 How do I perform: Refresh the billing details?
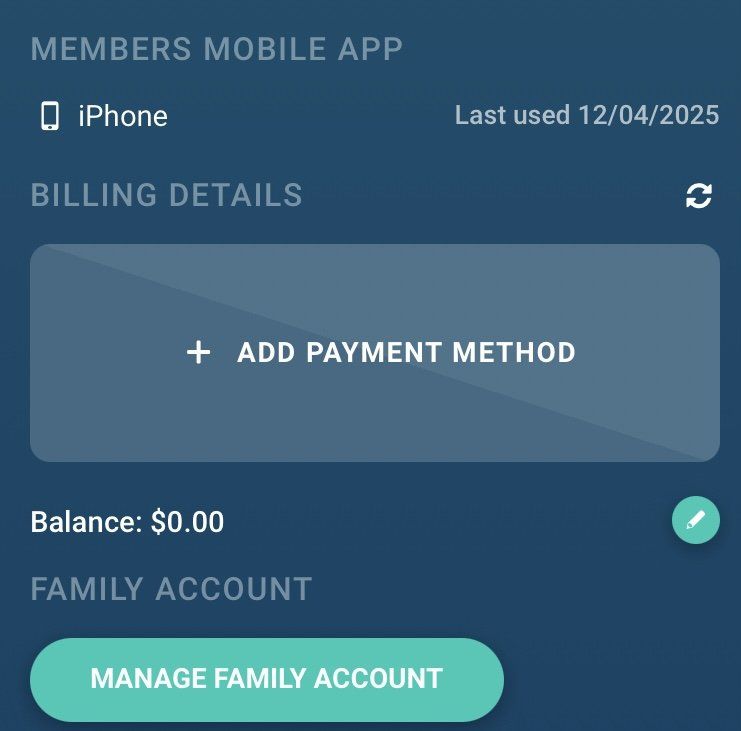698,196
